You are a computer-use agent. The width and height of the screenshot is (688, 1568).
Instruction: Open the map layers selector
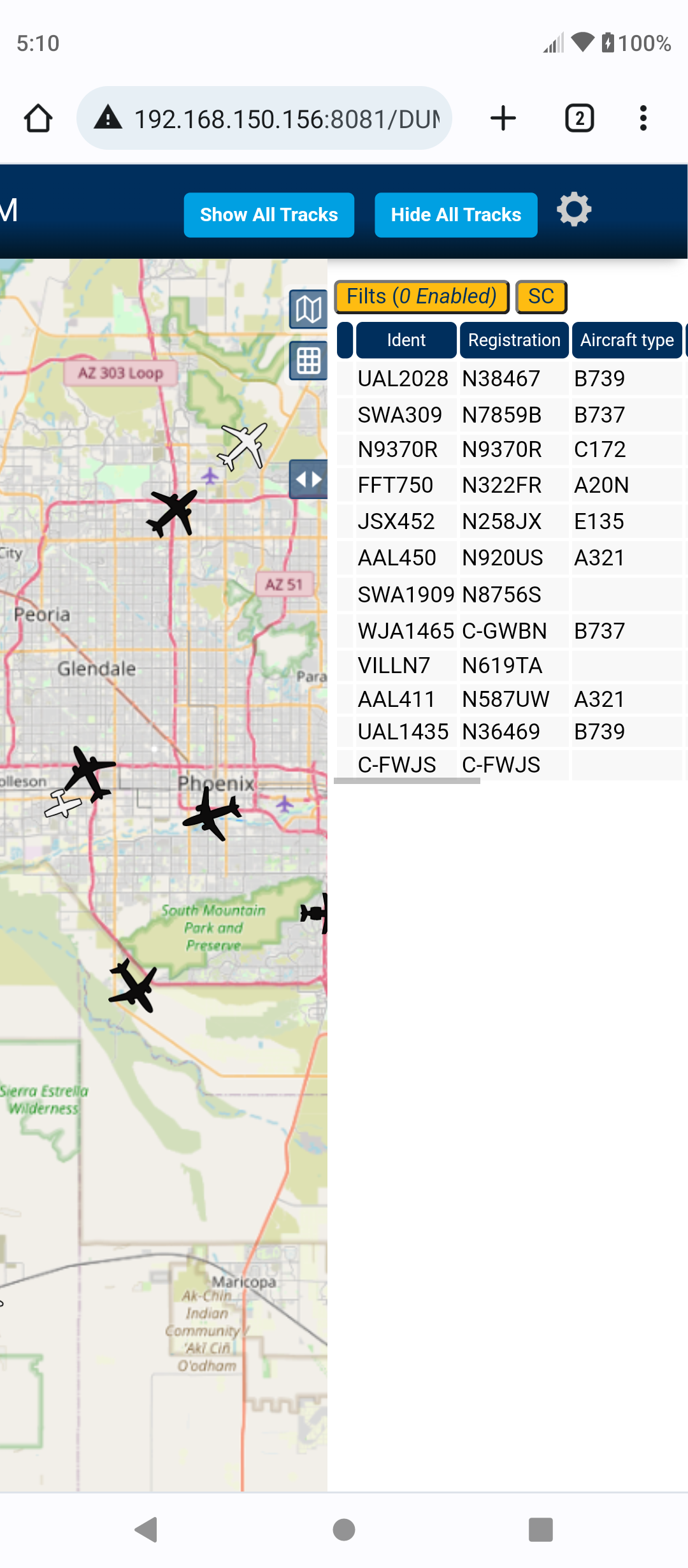[308, 310]
